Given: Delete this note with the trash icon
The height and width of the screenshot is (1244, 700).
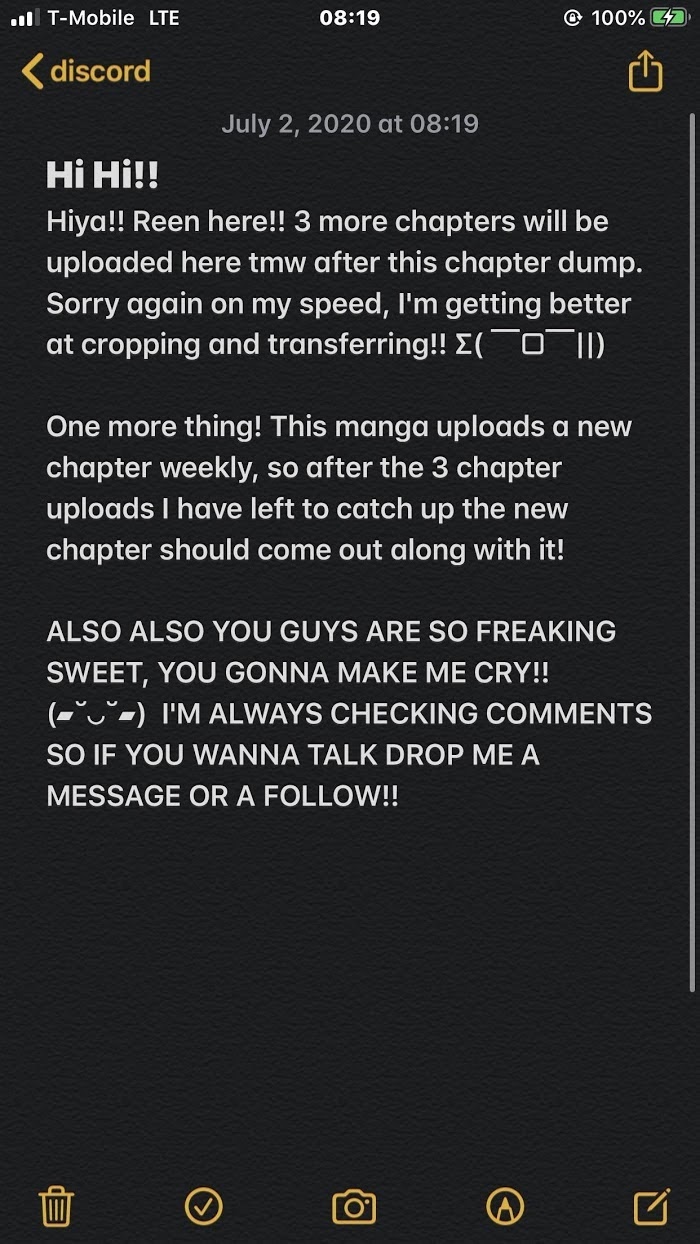Looking at the screenshot, I should [x=56, y=1207].
